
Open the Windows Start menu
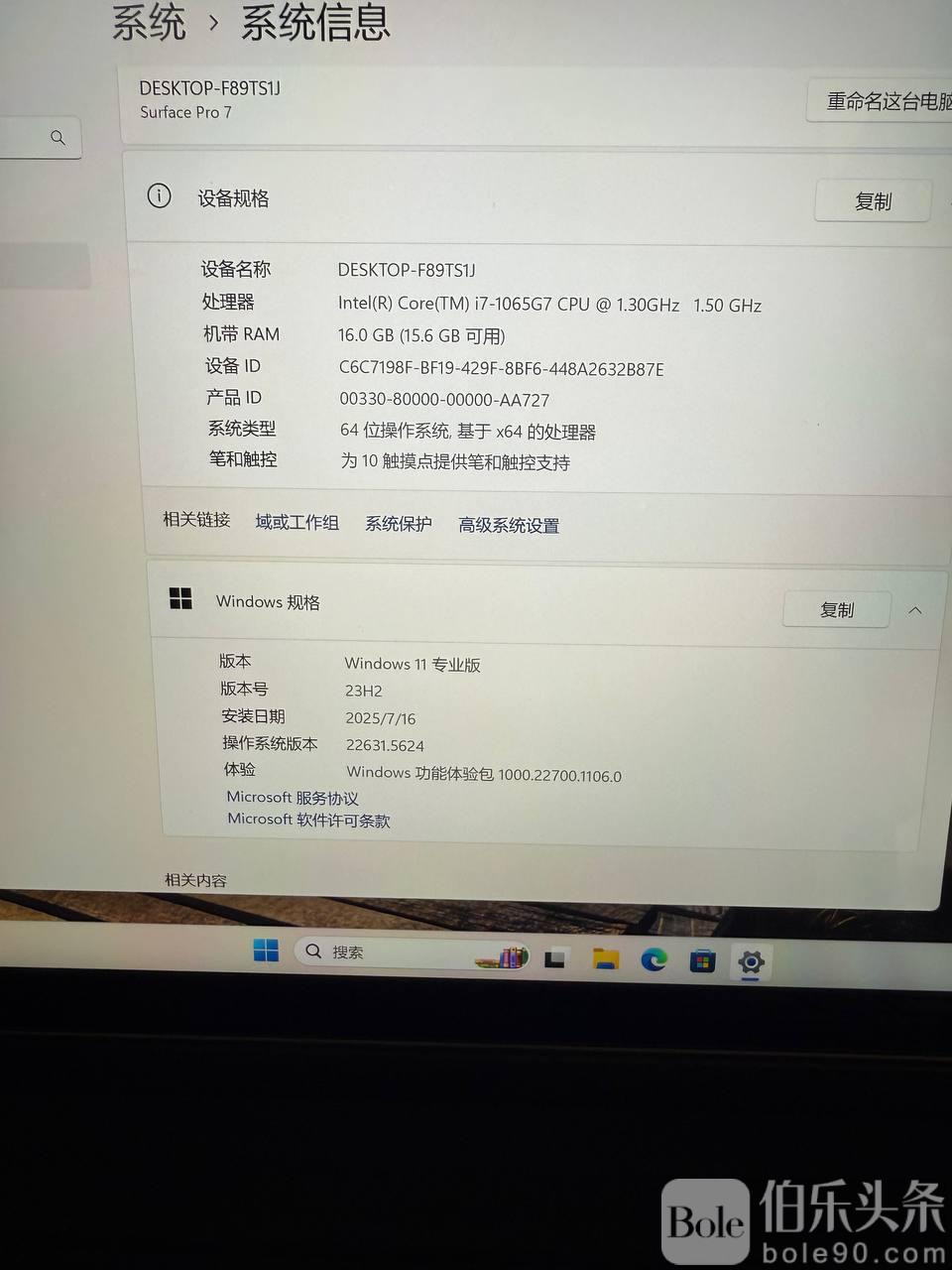pyautogui.click(x=266, y=951)
